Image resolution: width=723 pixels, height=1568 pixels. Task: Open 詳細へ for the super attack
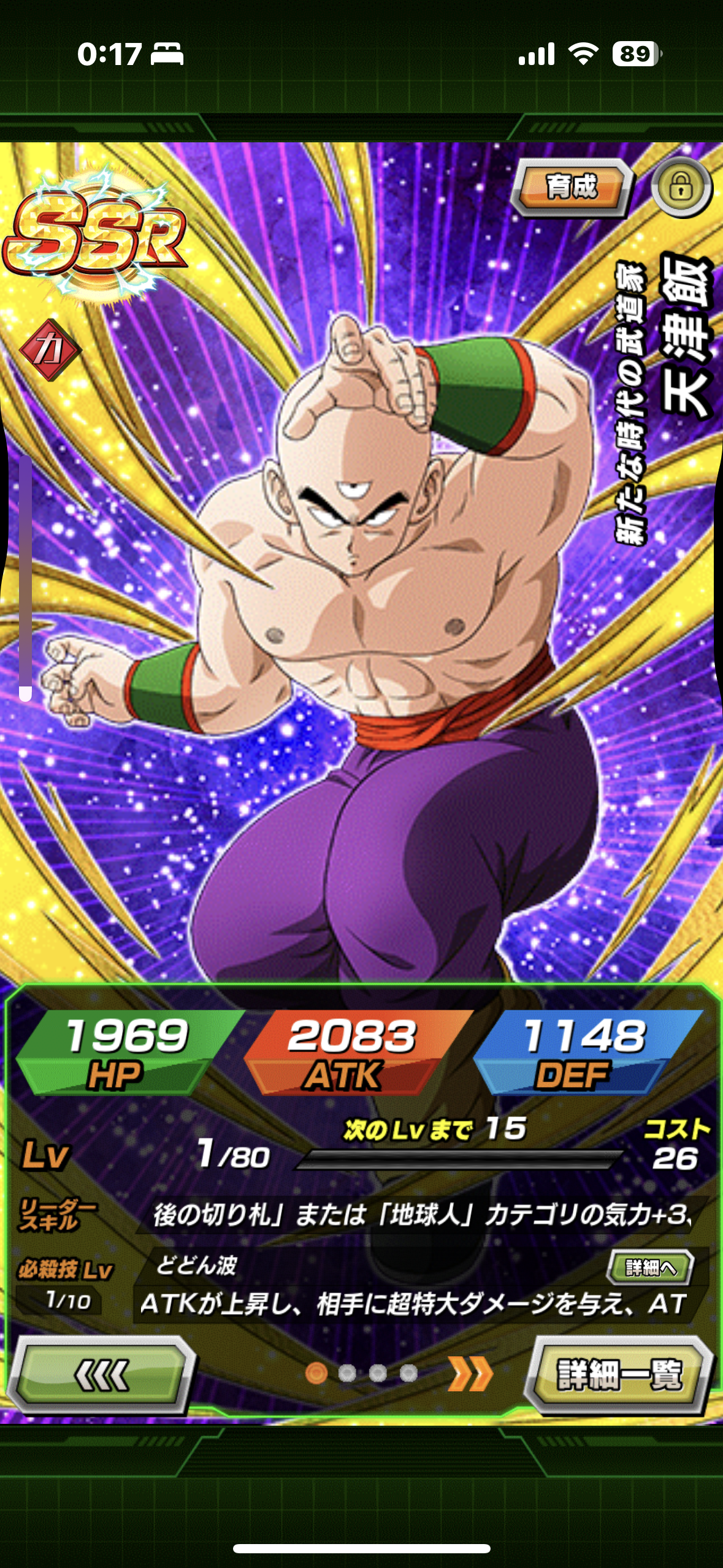[651, 1267]
